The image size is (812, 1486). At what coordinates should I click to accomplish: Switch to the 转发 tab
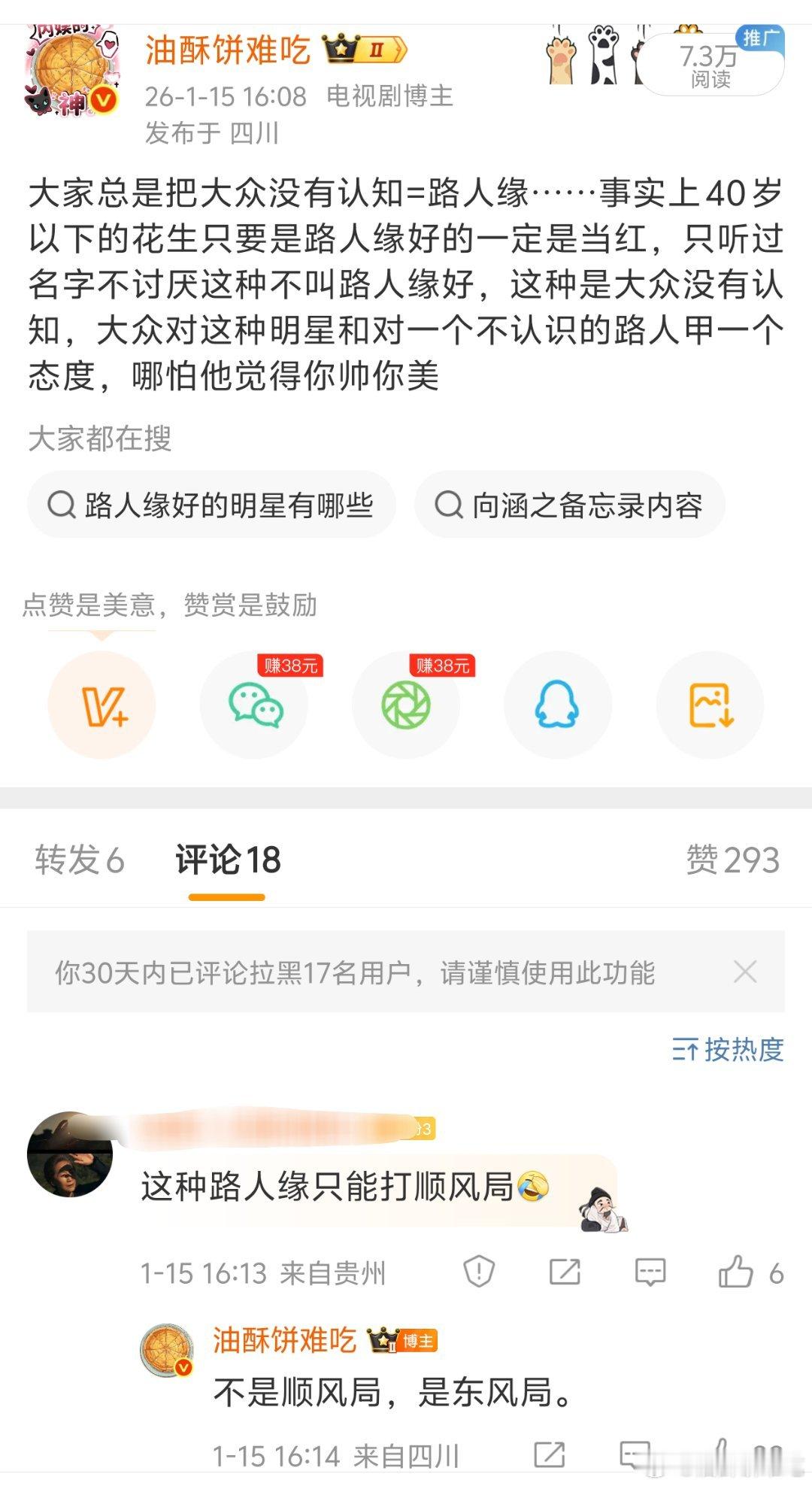(x=79, y=860)
